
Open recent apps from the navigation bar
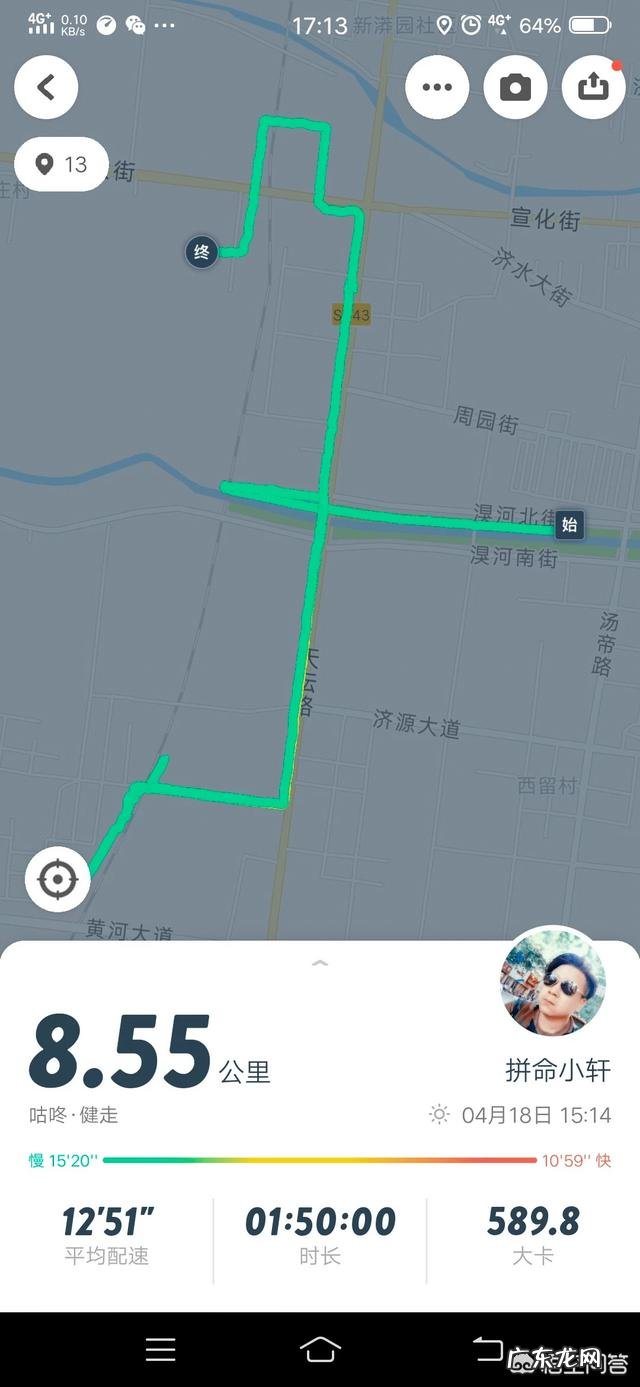[160, 1349]
